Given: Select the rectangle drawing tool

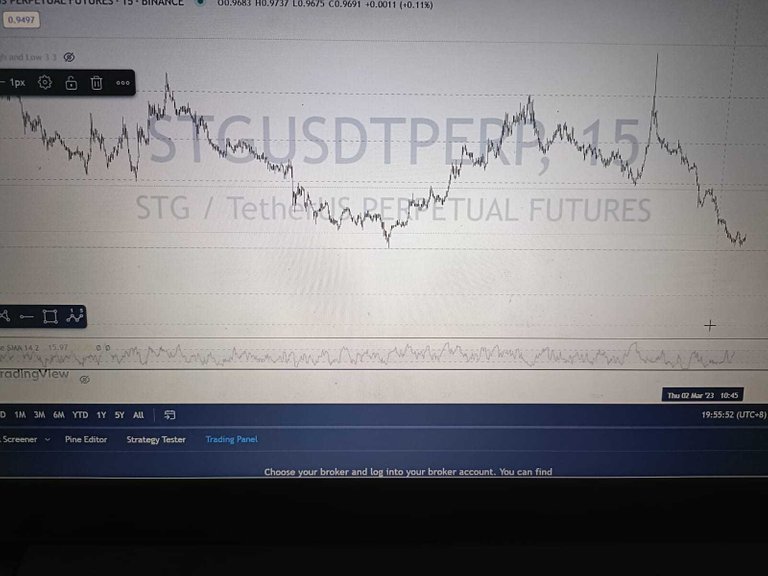Looking at the screenshot, I should (x=50, y=316).
